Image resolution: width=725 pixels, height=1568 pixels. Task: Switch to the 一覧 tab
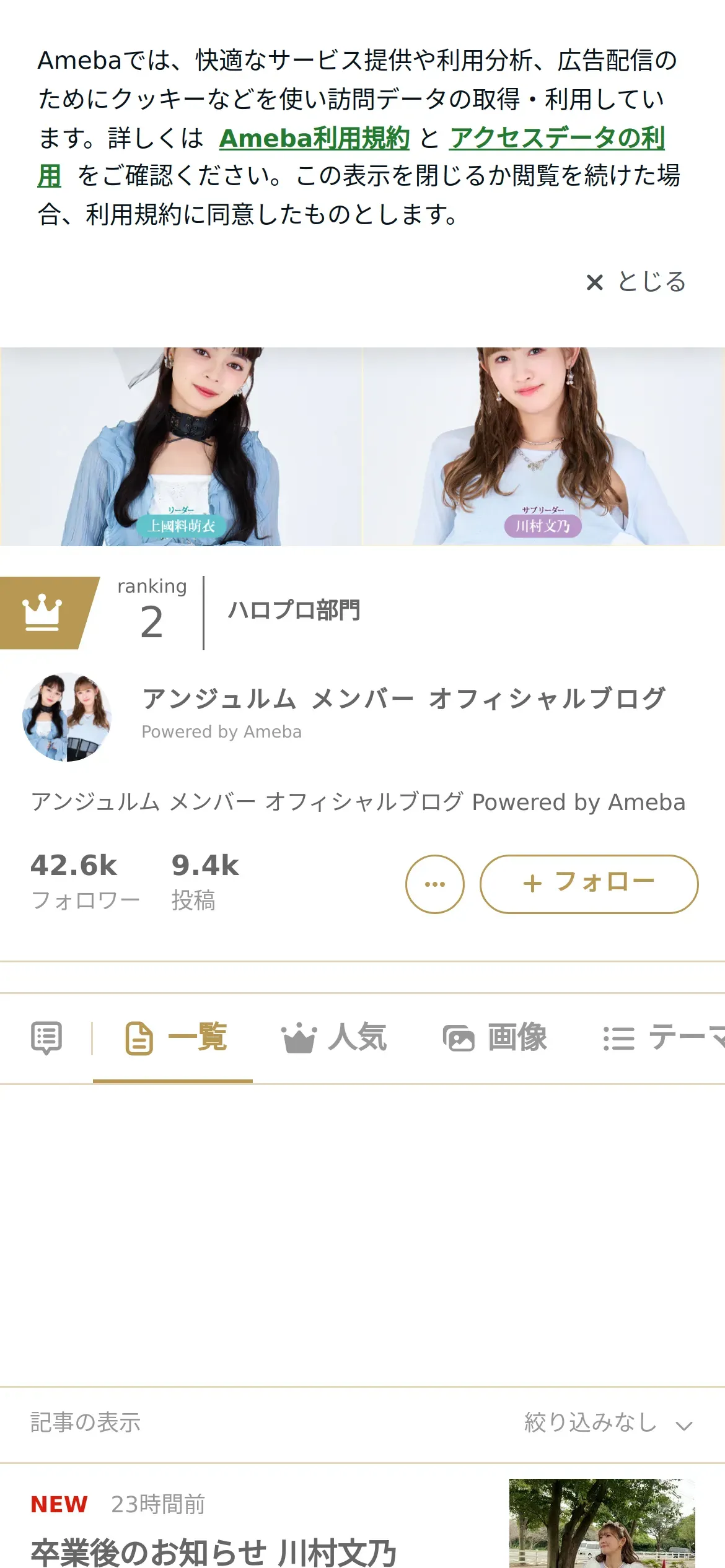[176, 1038]
